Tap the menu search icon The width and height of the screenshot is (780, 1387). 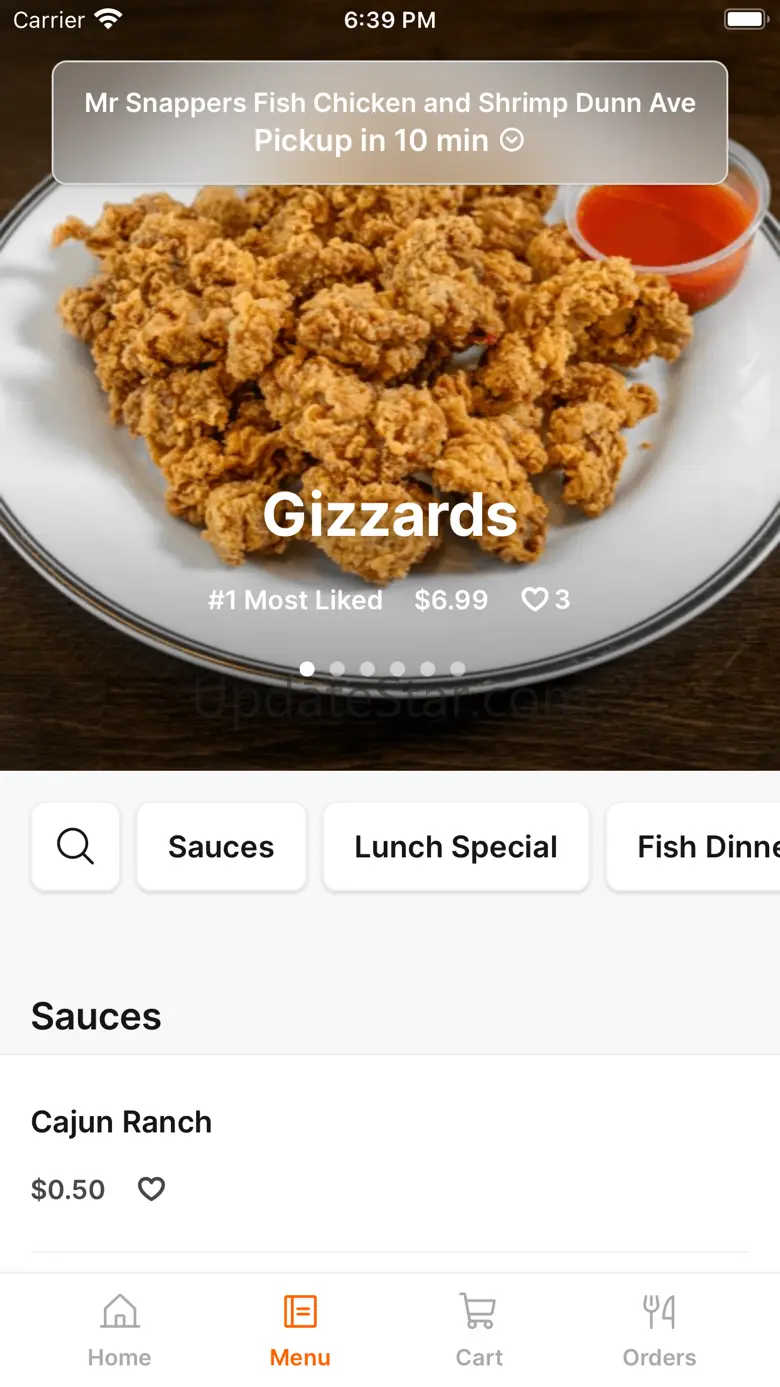[x=76, y=847]
